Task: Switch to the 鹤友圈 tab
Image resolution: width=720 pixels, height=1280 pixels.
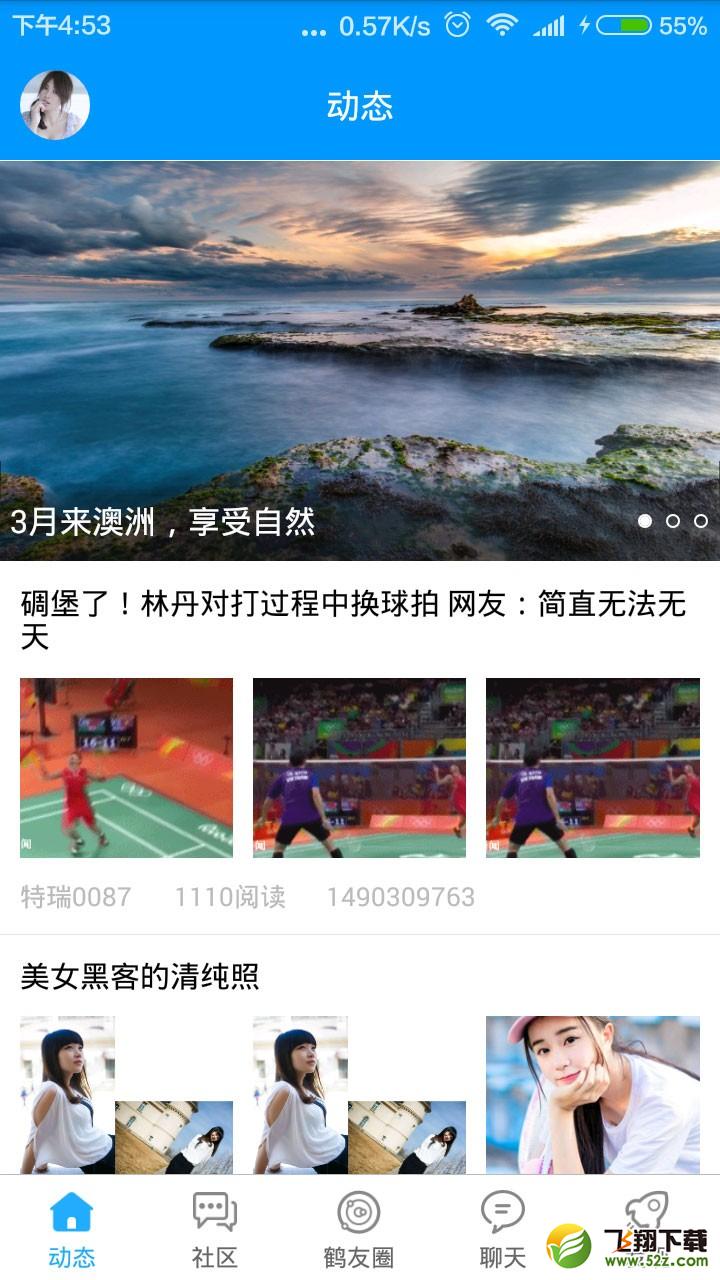Action: [358, 1229]
